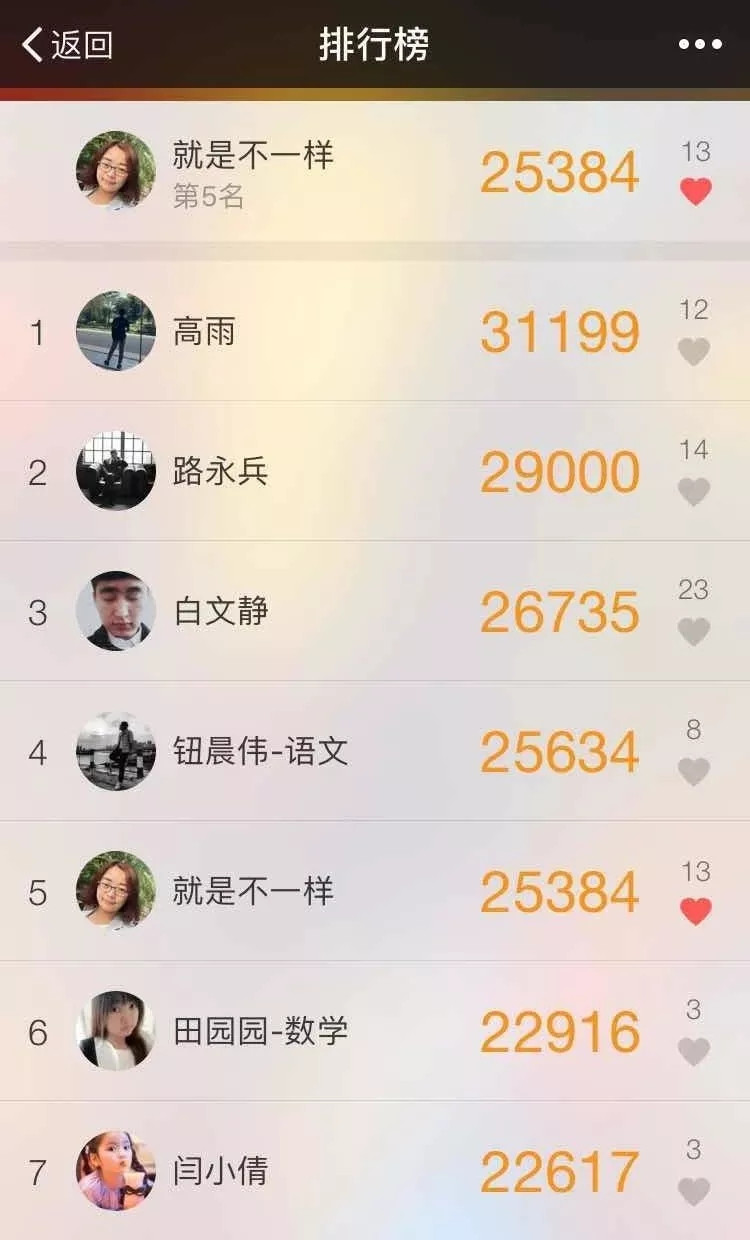Open 钮晨伟-语文's ranking row

pos(300,751)
